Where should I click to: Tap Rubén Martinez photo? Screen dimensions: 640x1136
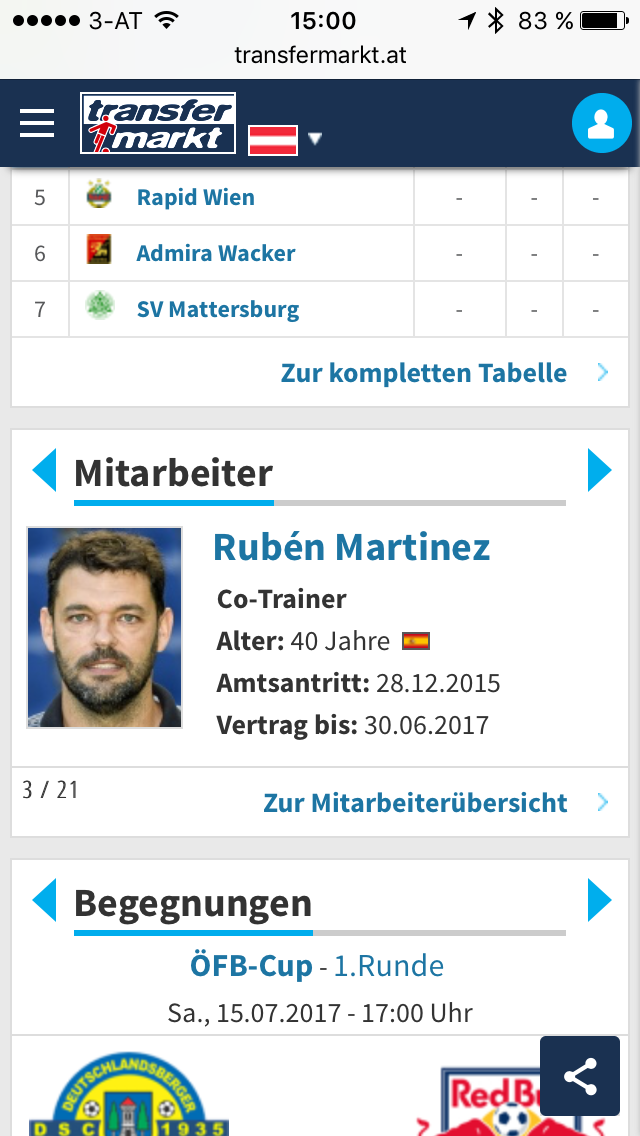coord(104,627)
